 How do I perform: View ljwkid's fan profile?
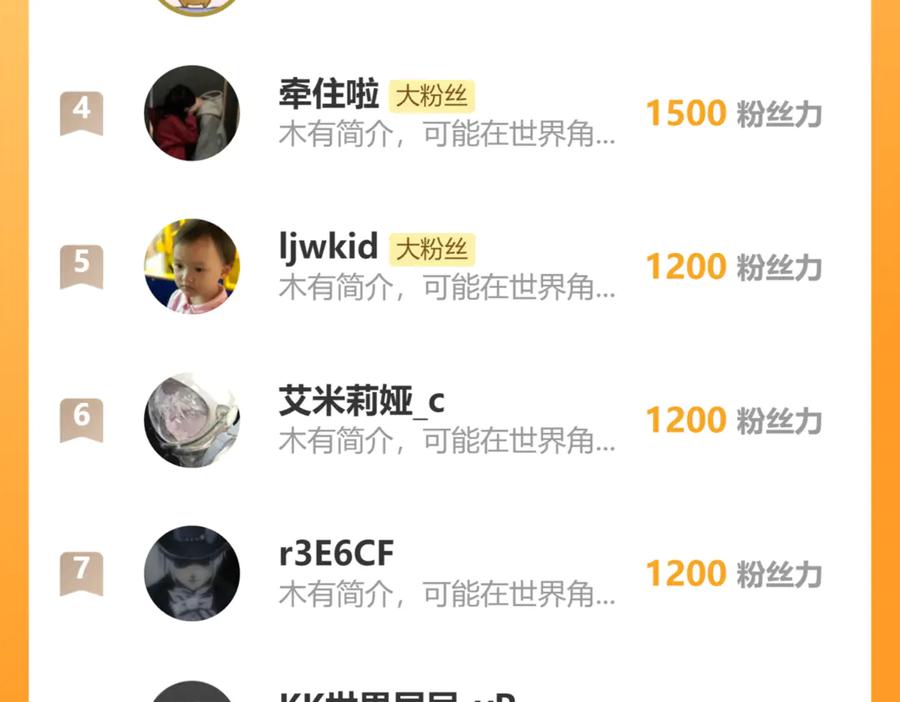tap(329, 248)
